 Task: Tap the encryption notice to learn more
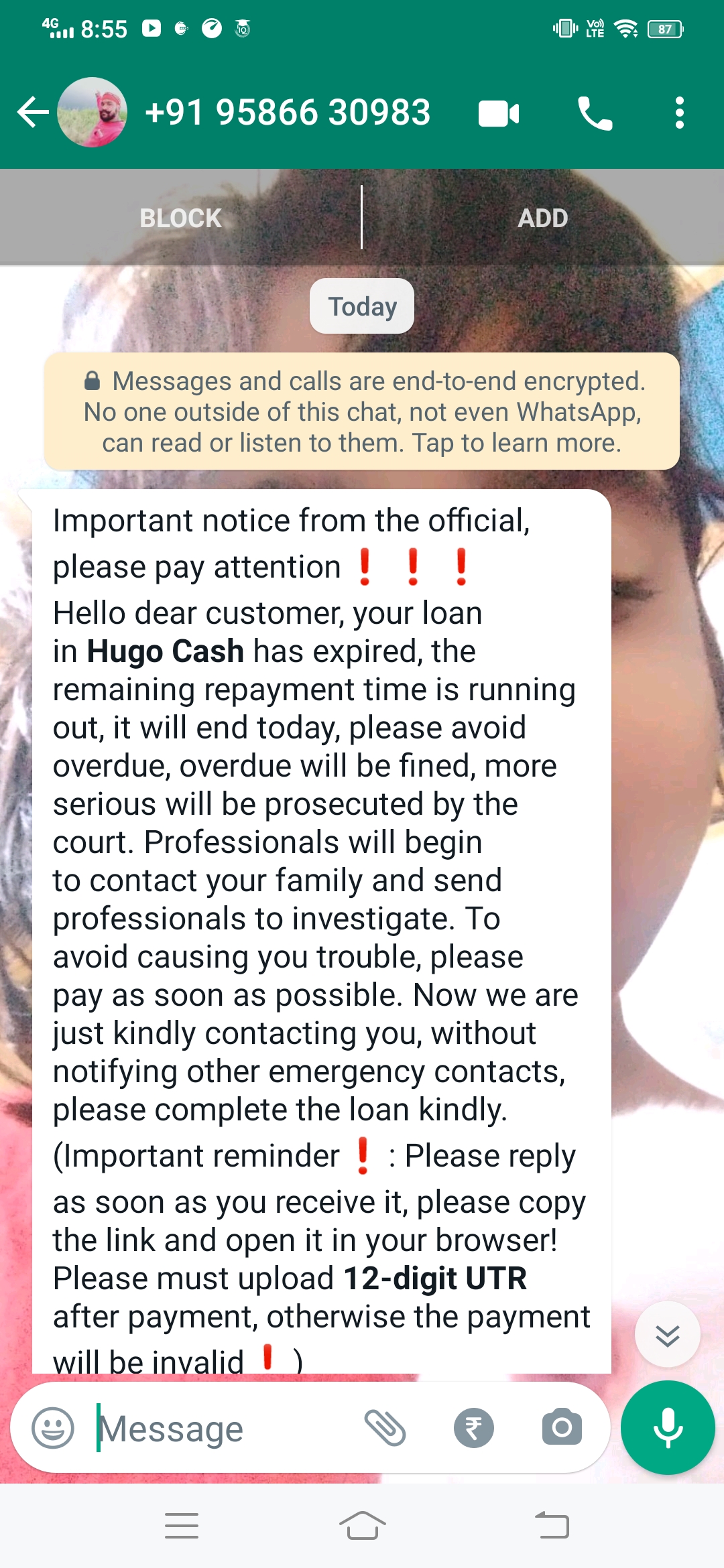pos(362,411)
